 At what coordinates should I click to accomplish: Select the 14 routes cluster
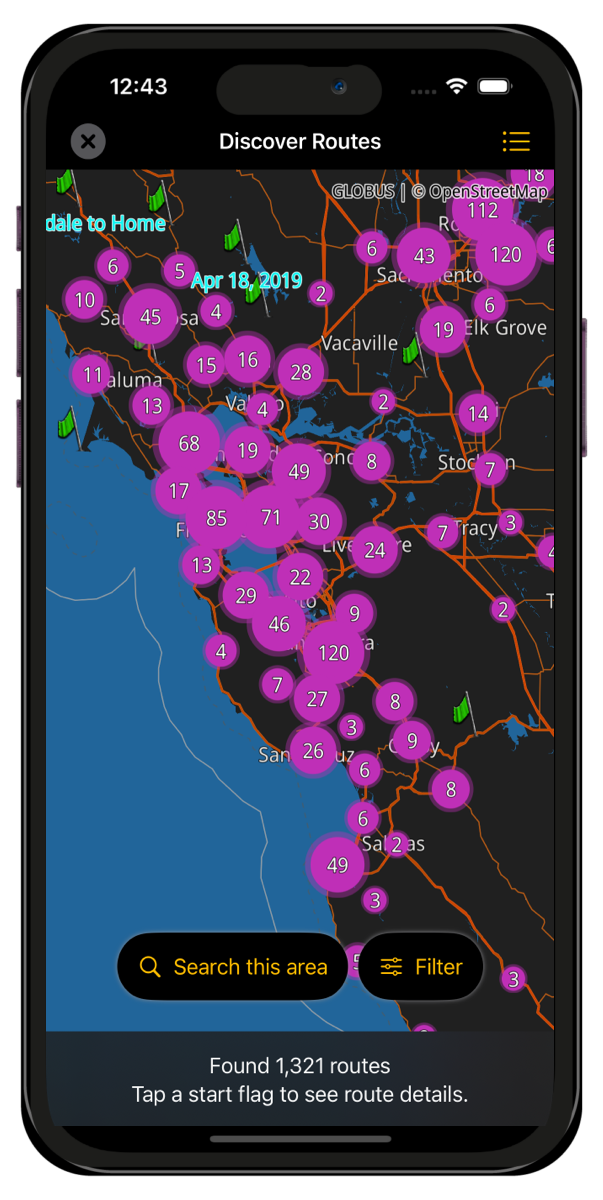point(478,413)
